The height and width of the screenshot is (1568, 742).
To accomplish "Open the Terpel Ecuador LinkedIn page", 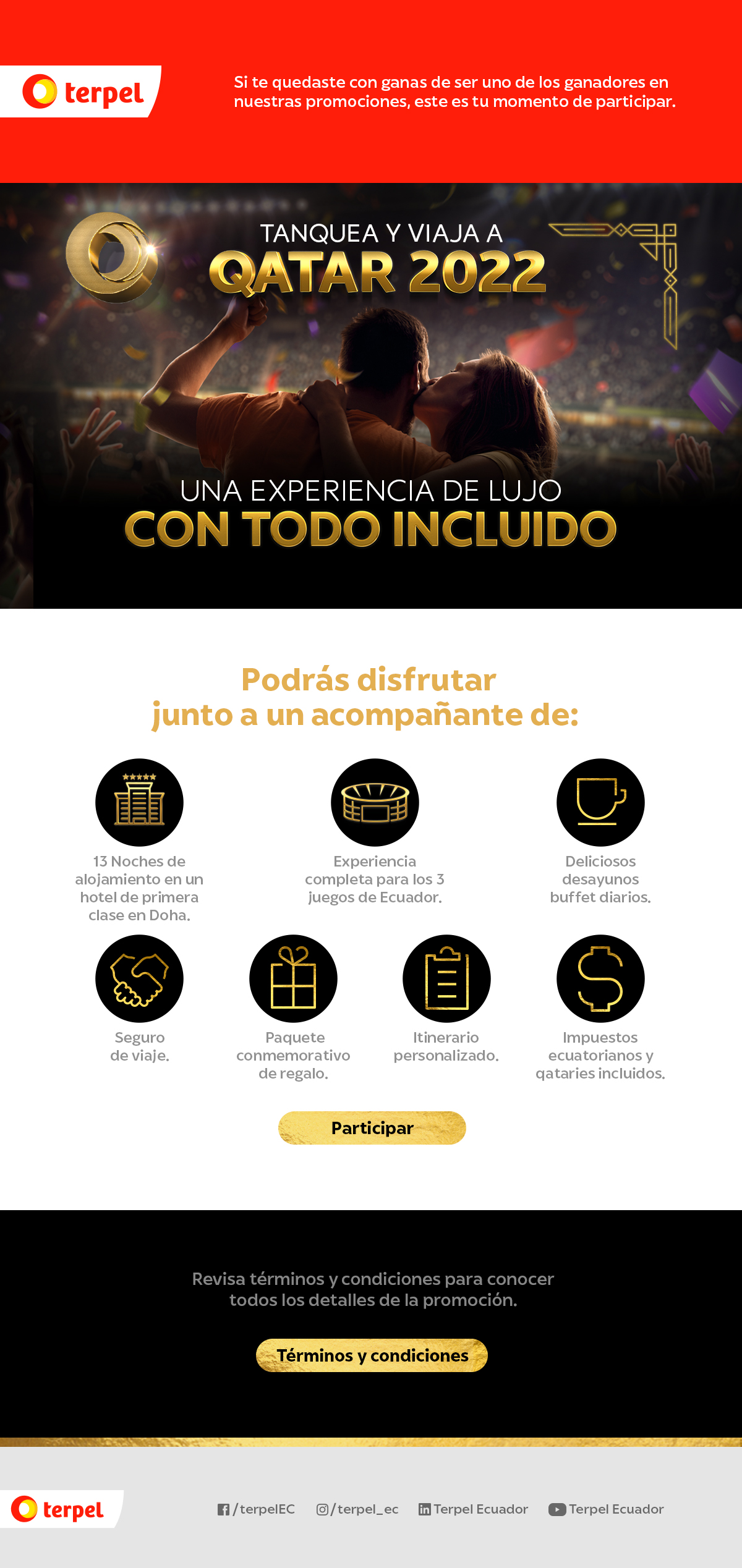I will [x=473, y=1509].
